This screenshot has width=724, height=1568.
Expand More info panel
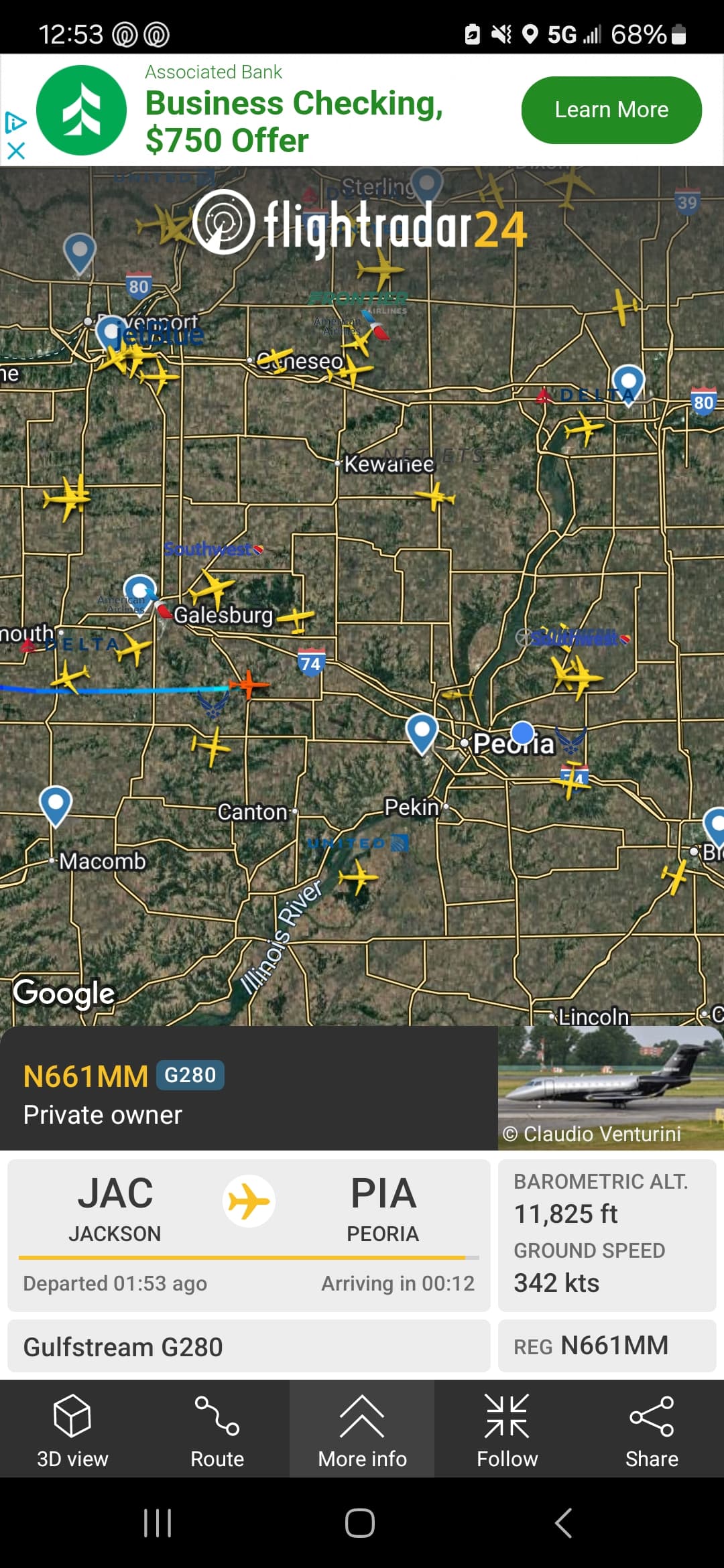coord(362,1429)
